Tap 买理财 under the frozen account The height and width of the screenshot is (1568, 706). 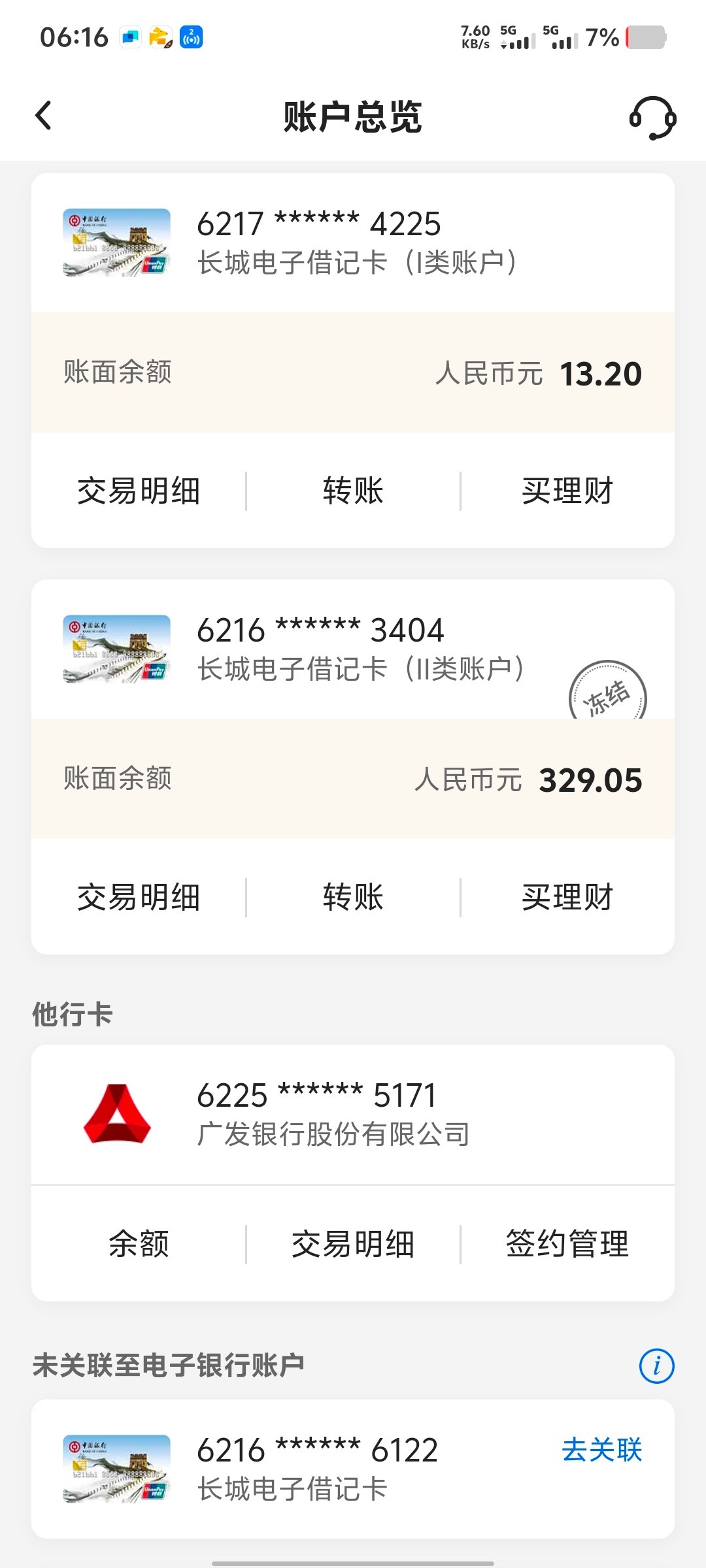tap(567, 896)
